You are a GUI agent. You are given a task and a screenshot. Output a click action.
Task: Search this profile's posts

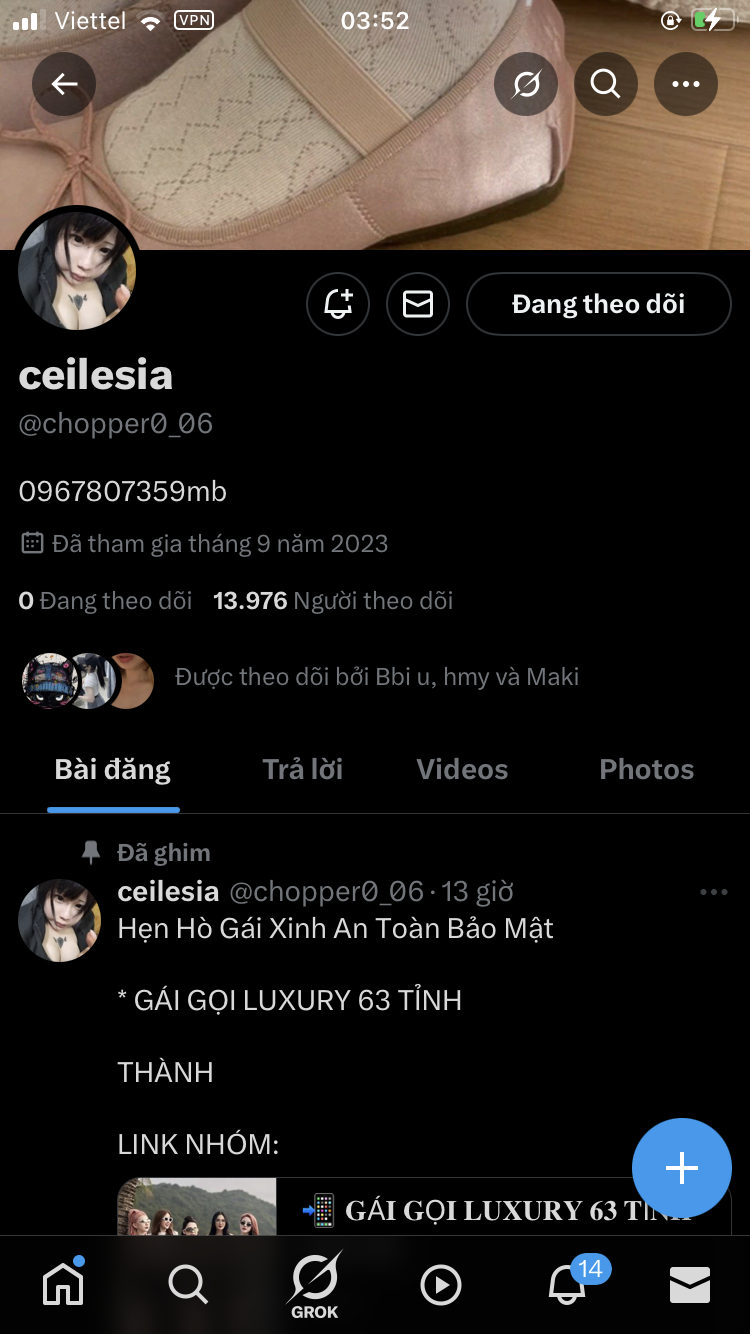point(605,84)
